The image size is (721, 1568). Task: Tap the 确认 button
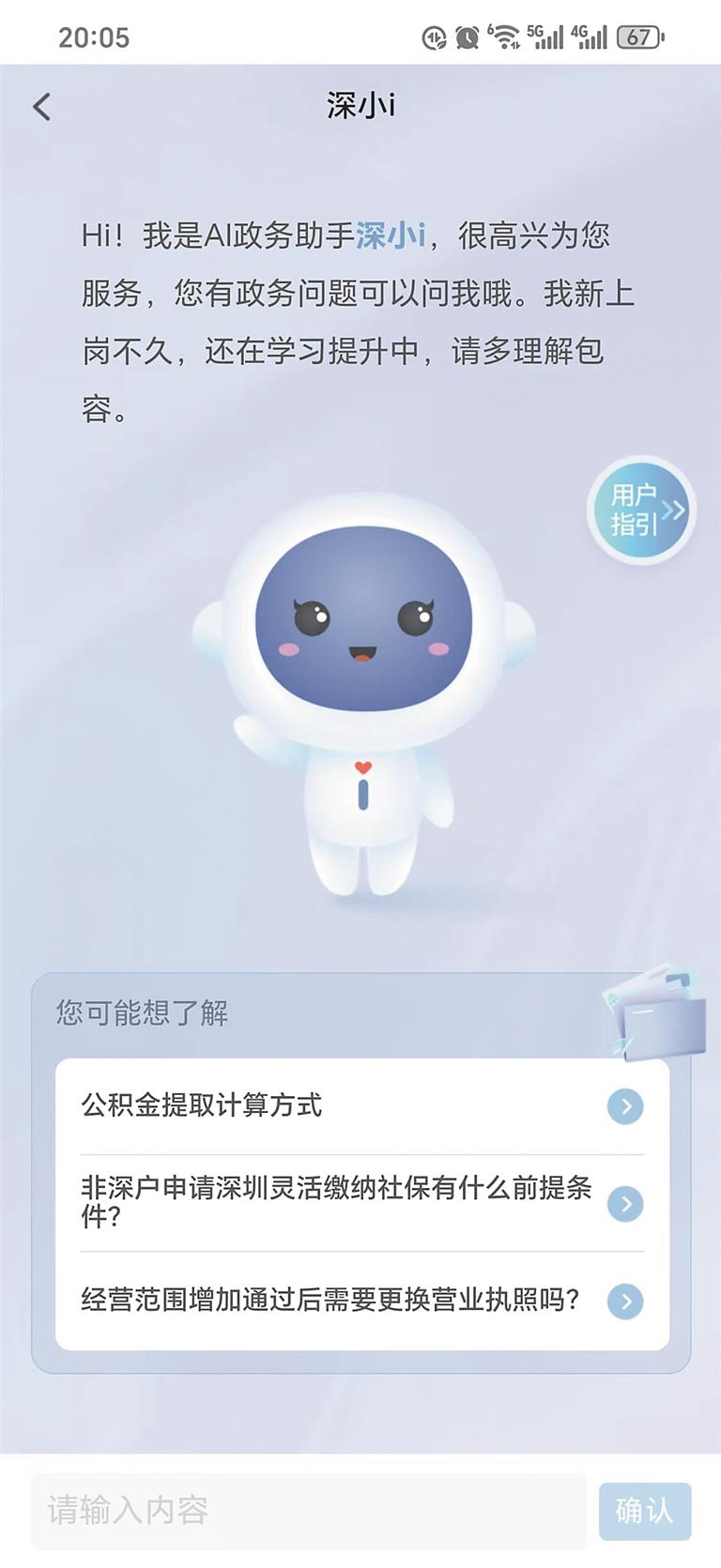click(x=644, y=1510)
